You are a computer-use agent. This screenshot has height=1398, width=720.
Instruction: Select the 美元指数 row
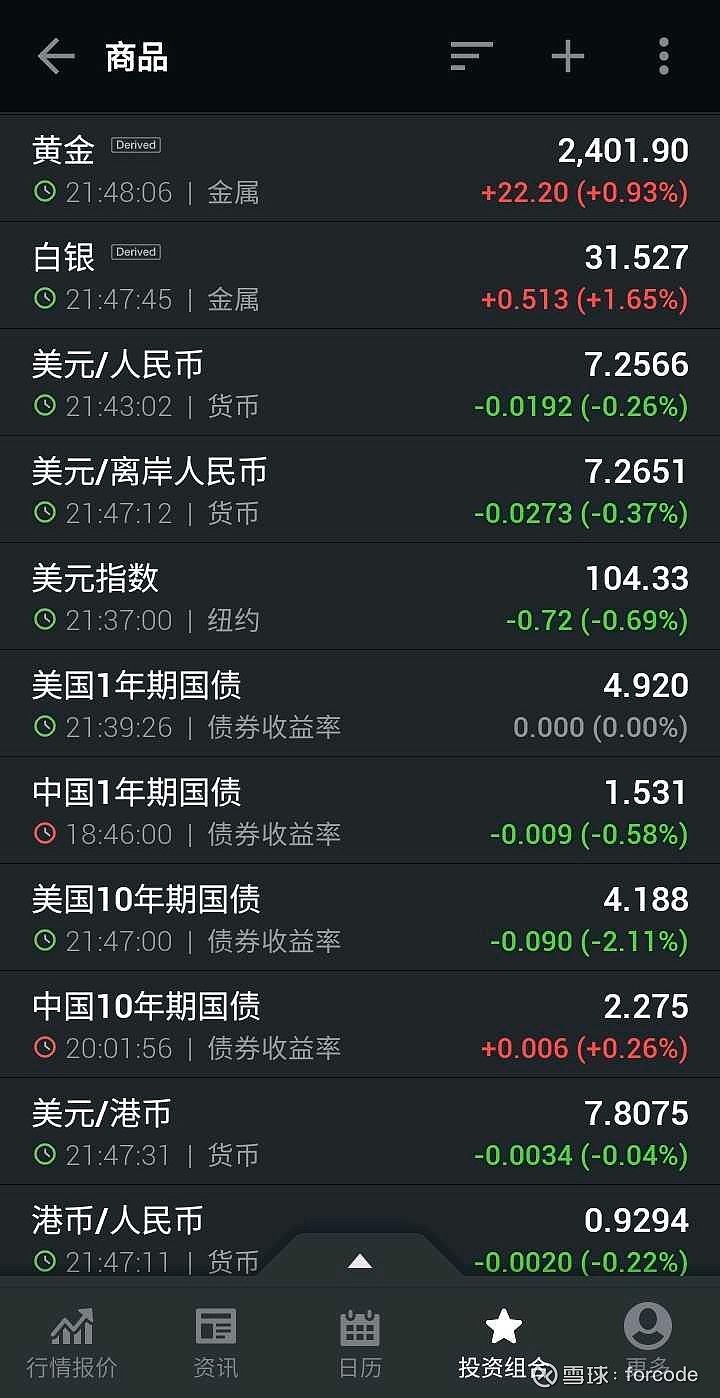360,597
